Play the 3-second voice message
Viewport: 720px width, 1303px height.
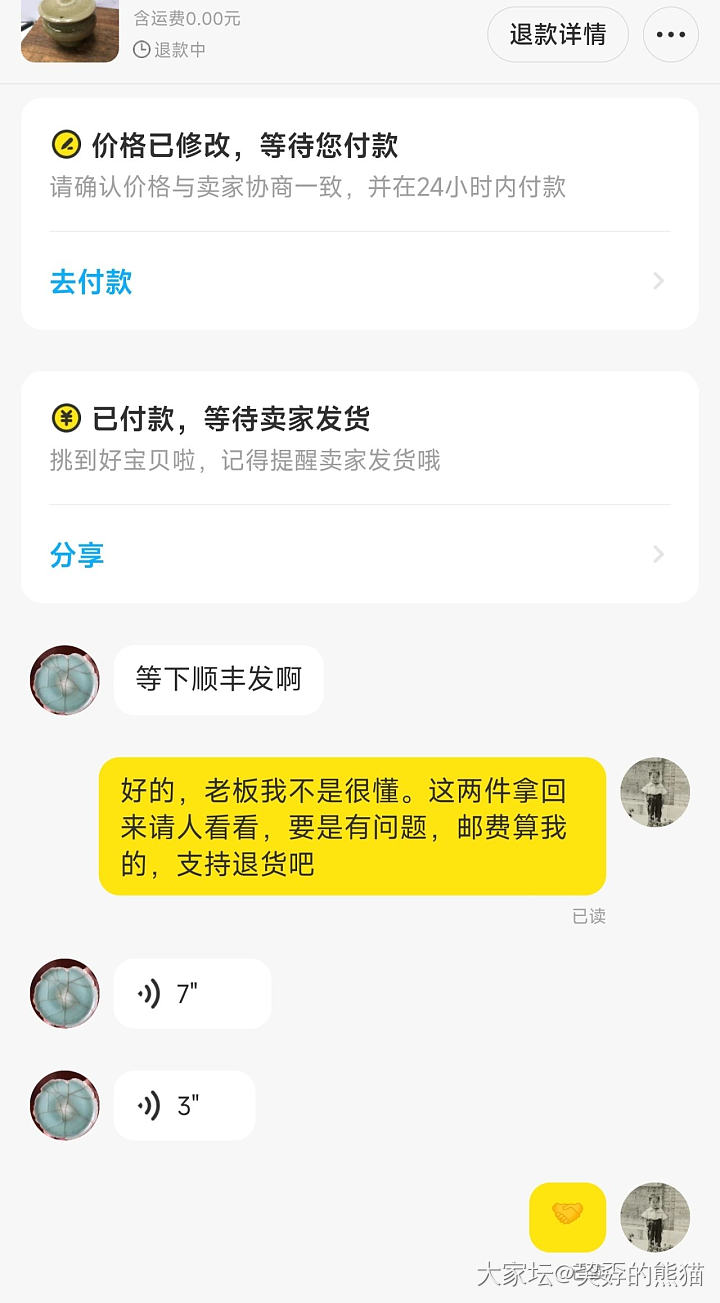[x=184, y=1106]
